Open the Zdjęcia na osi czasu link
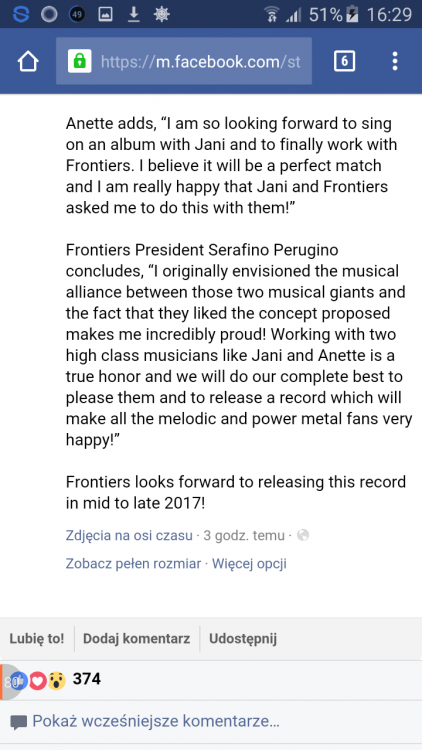 click(129, 535)
